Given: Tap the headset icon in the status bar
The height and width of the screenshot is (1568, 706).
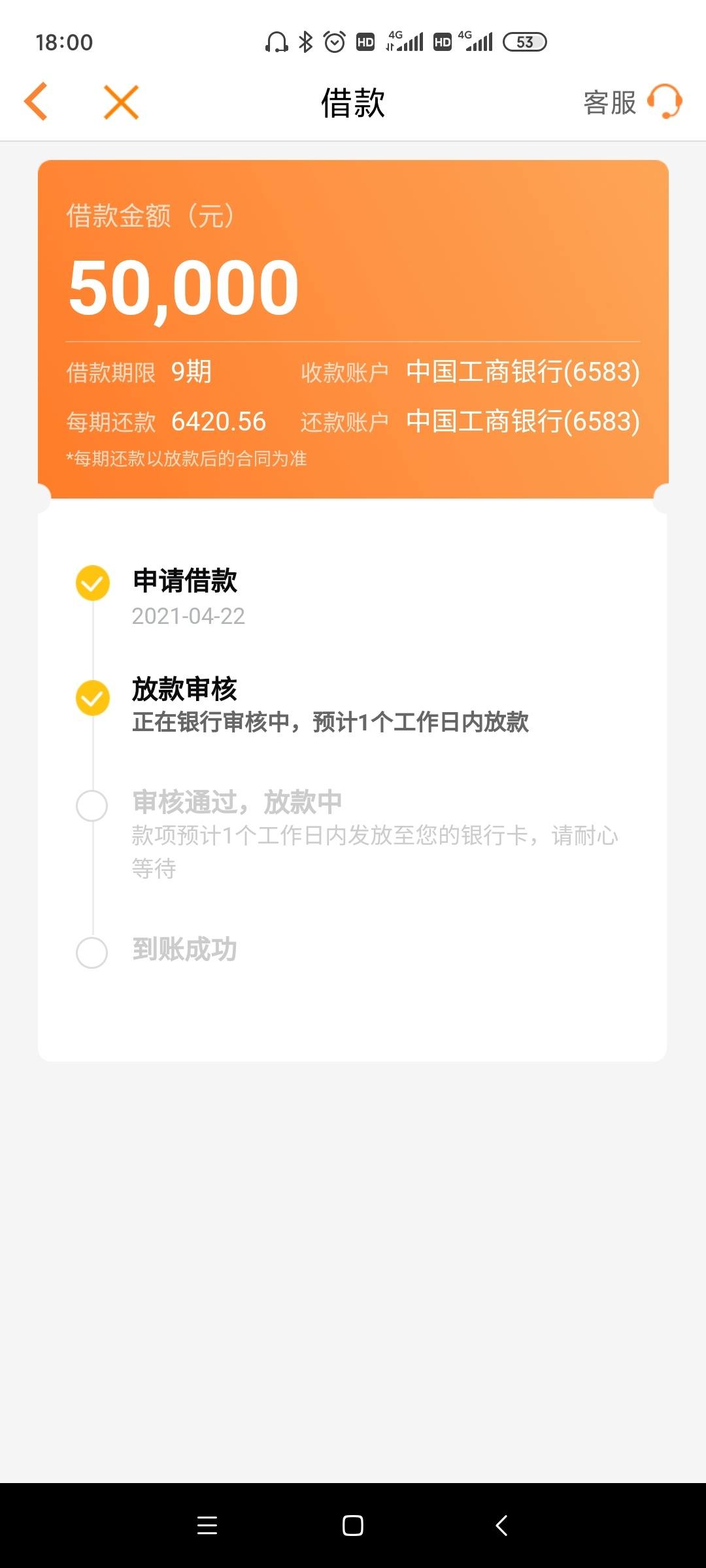Looking at the screenshot, I should 276,41.
